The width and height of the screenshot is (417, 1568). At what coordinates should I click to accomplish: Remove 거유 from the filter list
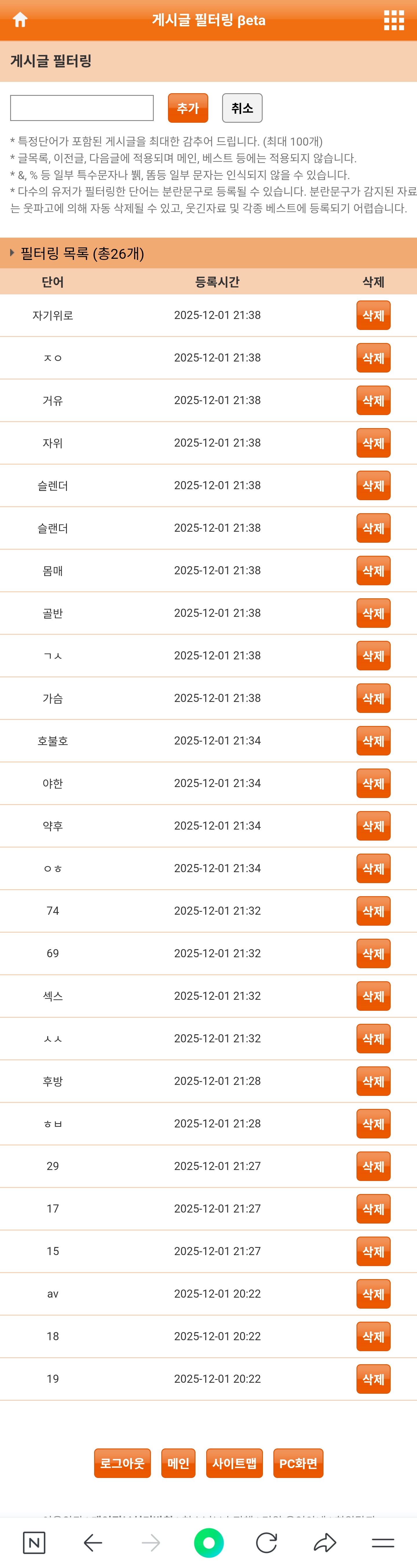click(x=373, y=401)
